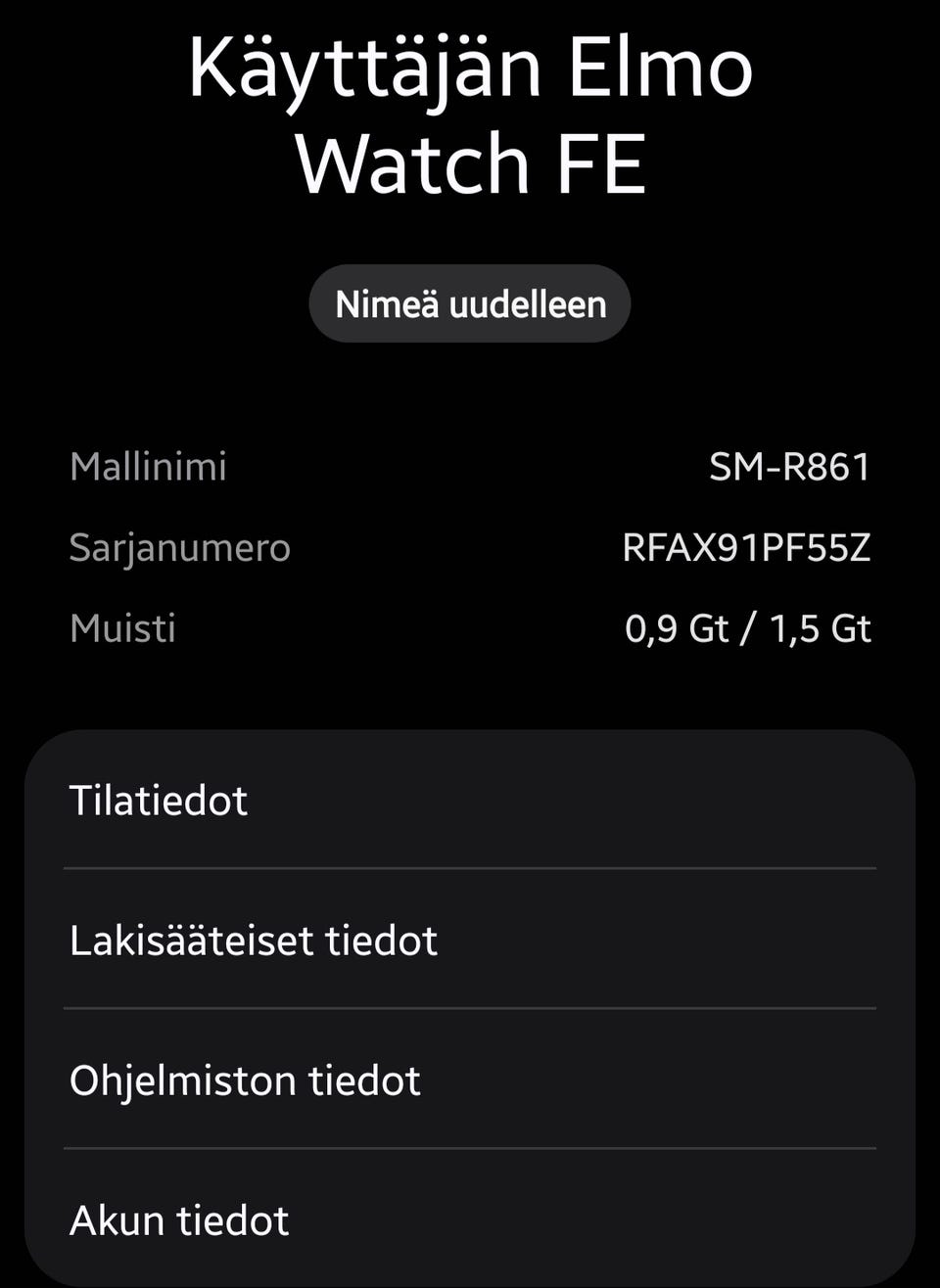Open Lakisääteiset tiedot
Viewport: 940px width, 1288px height.
(470, 941)
